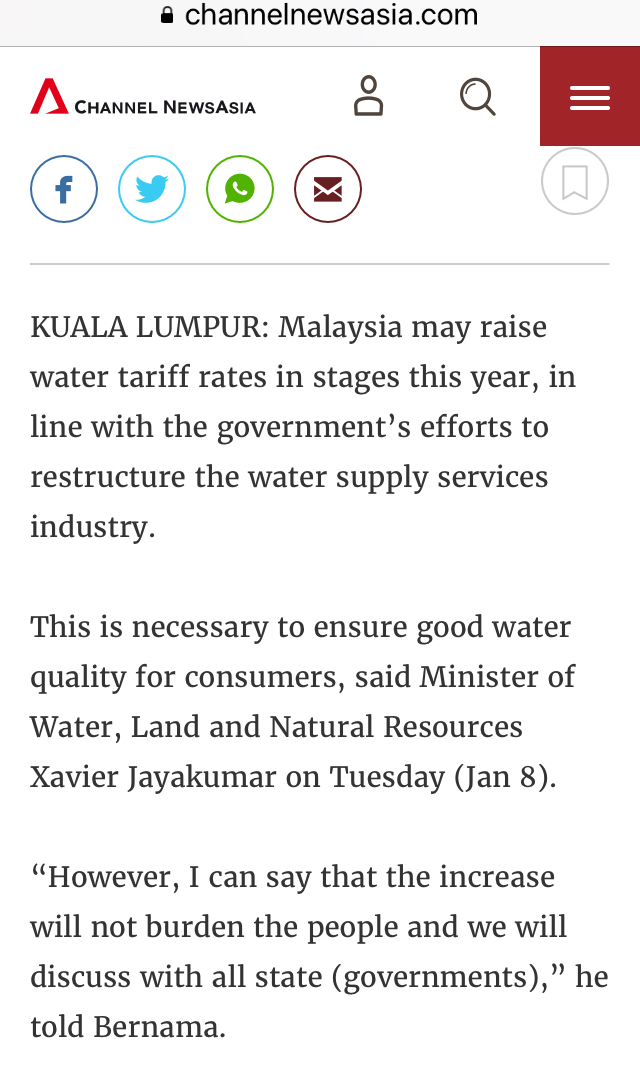Share article via WhatsApp
Viewport: 640px width, 1091px height.
(240, 189)
